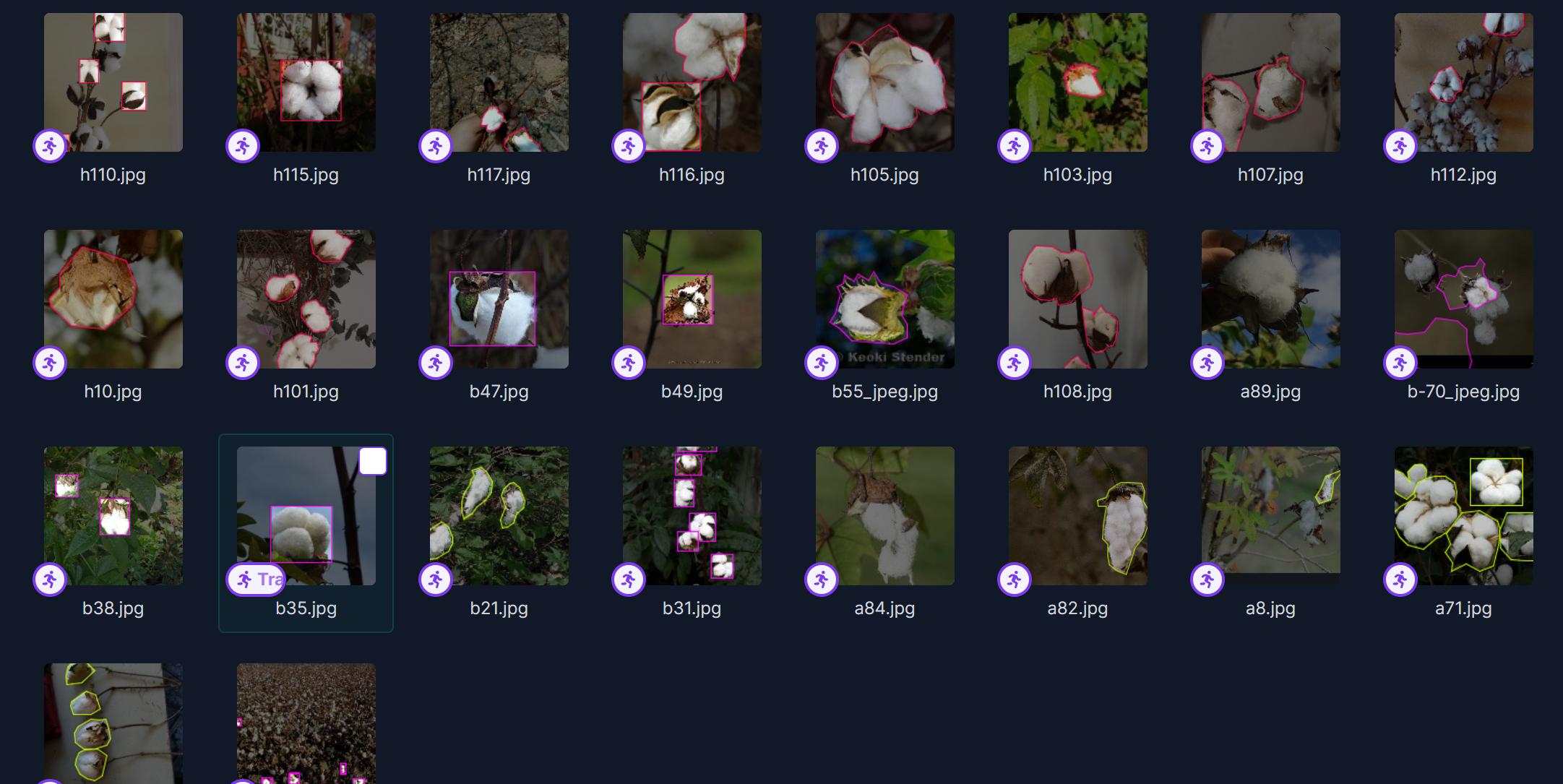View the h116.jpg image
This screenshot has width=1563, height=784.
coord(692,82)
